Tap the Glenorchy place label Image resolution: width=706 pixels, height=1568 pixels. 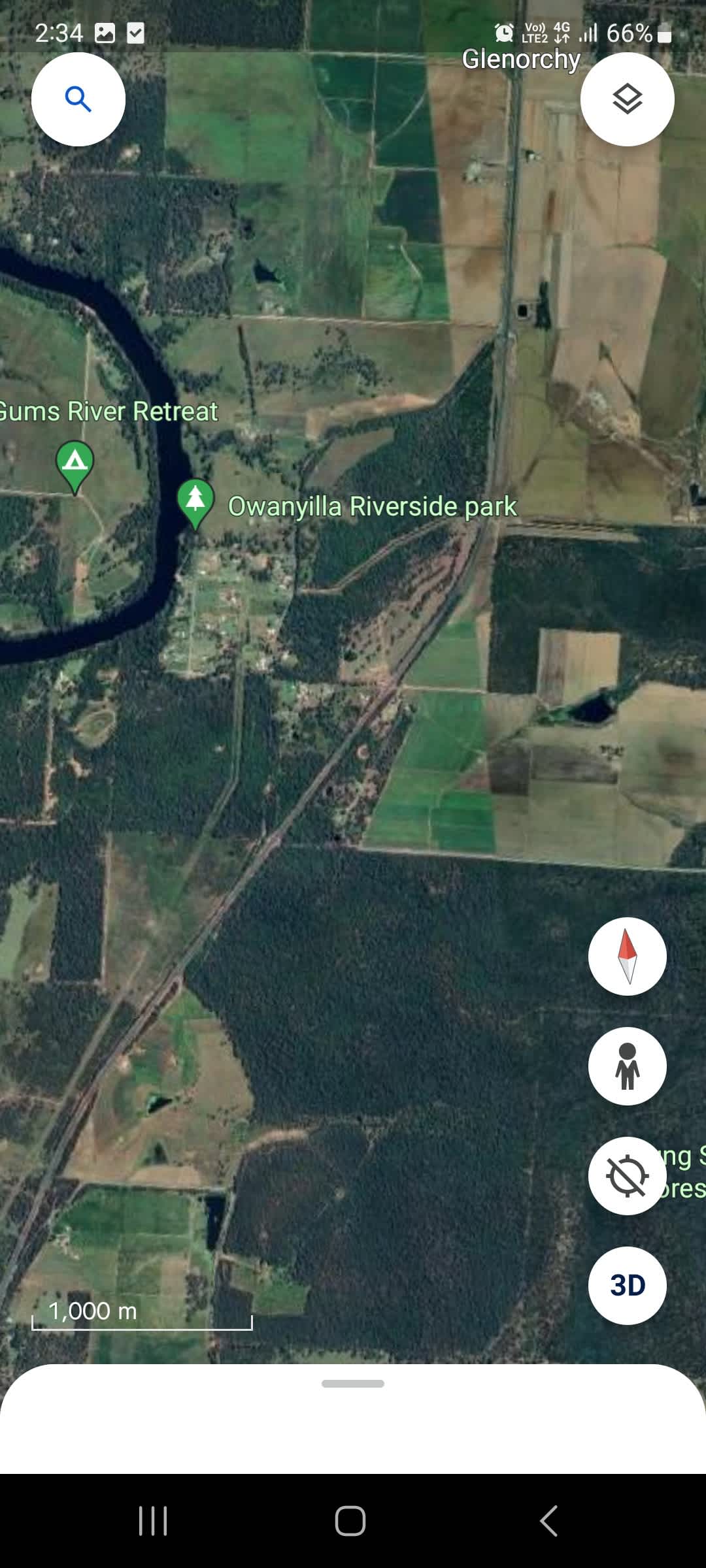(x=522, y=59)
